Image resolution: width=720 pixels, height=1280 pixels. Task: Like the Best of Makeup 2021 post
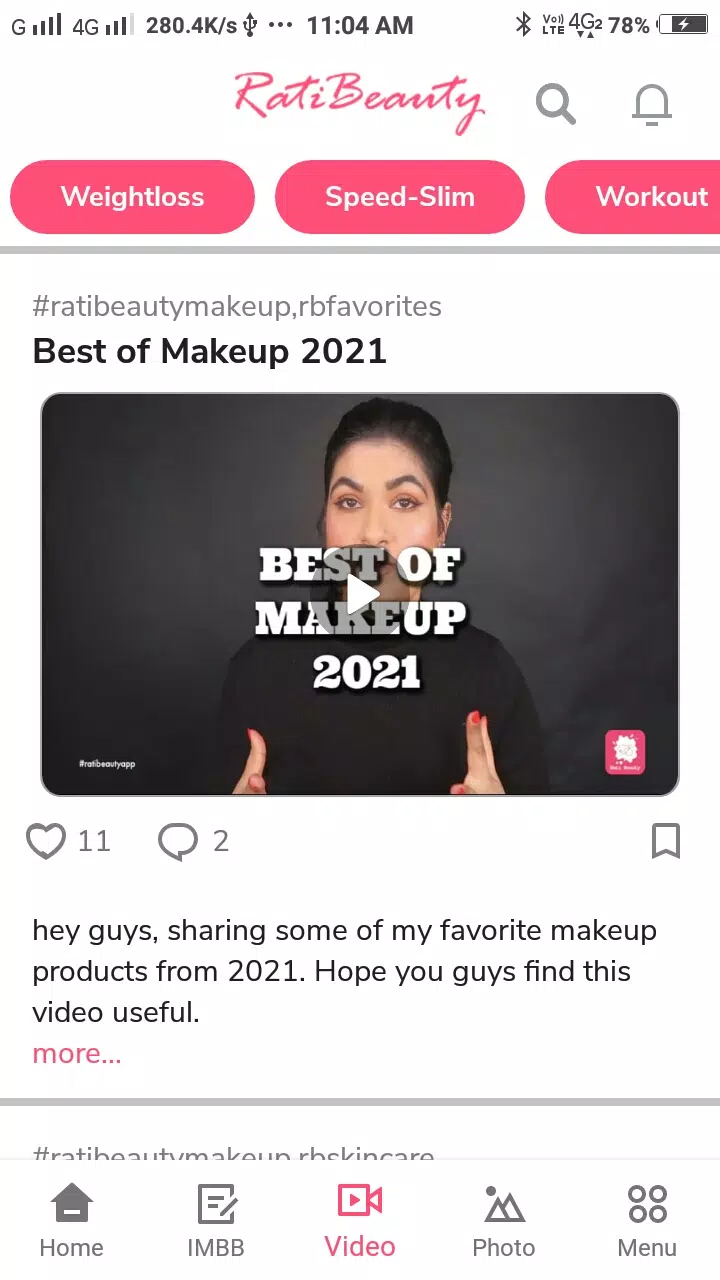[46, 841]
